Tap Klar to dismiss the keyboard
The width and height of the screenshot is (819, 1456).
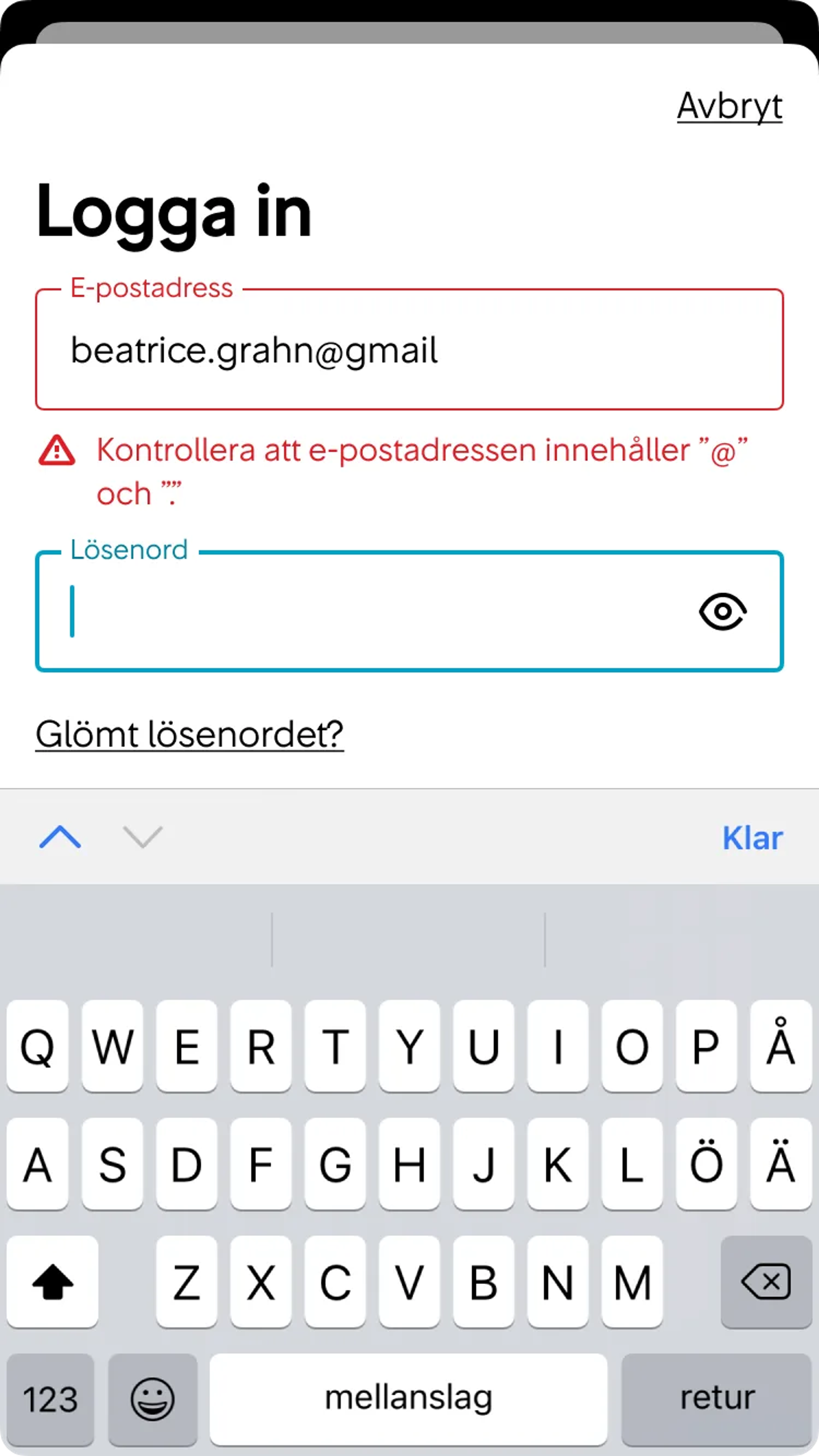click(x=752, y=838)
